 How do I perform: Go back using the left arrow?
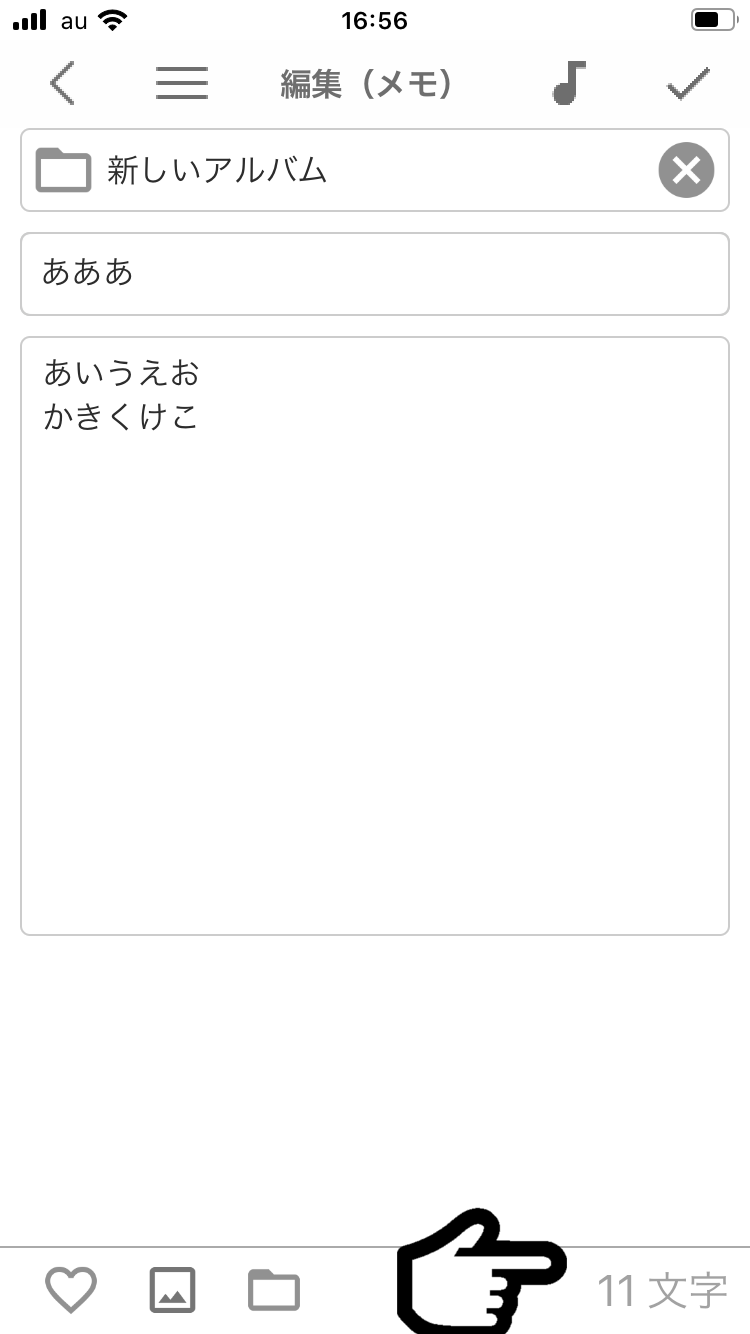click(62, 84)
